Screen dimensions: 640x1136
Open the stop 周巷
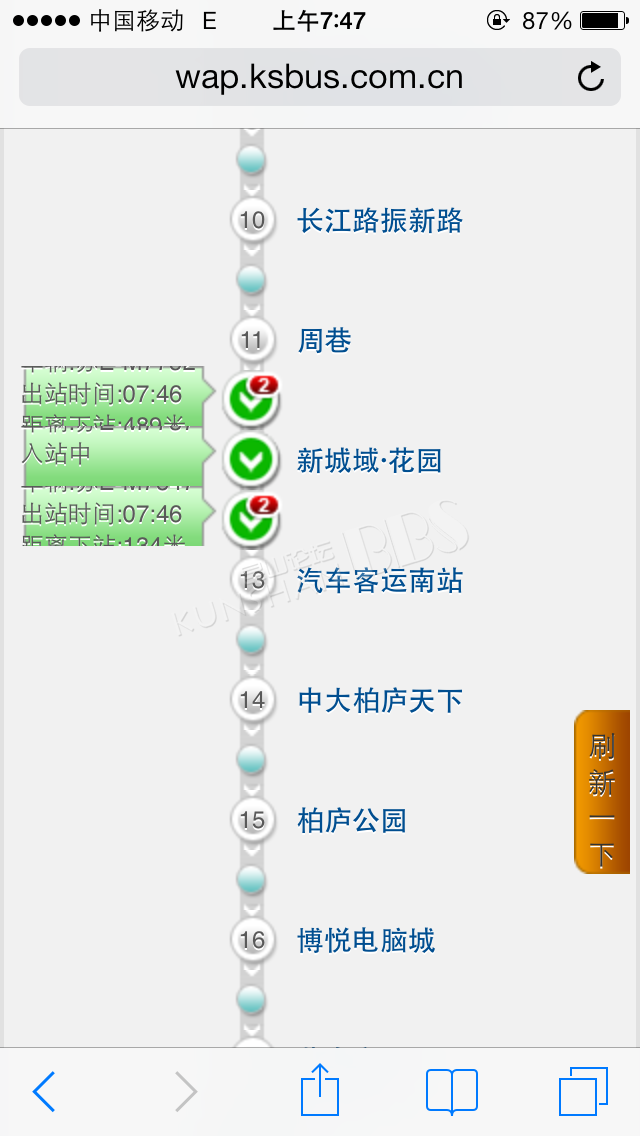coord(325,341)
